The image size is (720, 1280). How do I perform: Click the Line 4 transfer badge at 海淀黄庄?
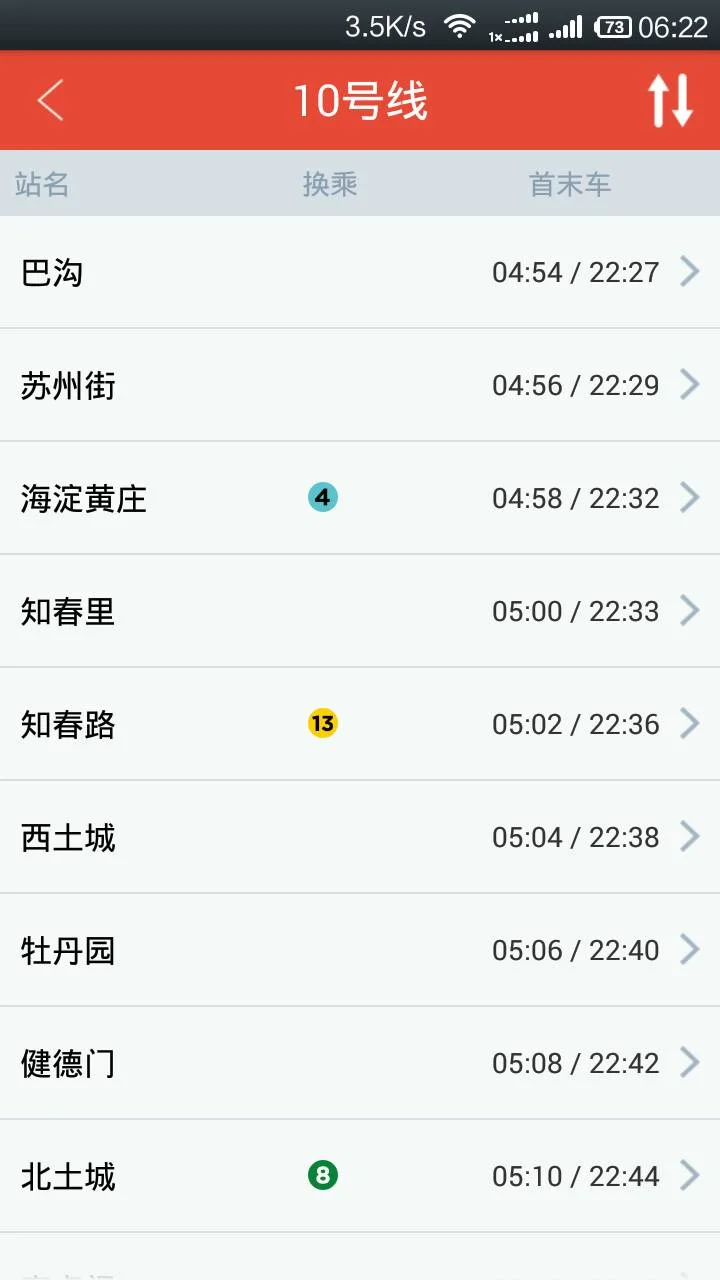[x=322, y=497]
